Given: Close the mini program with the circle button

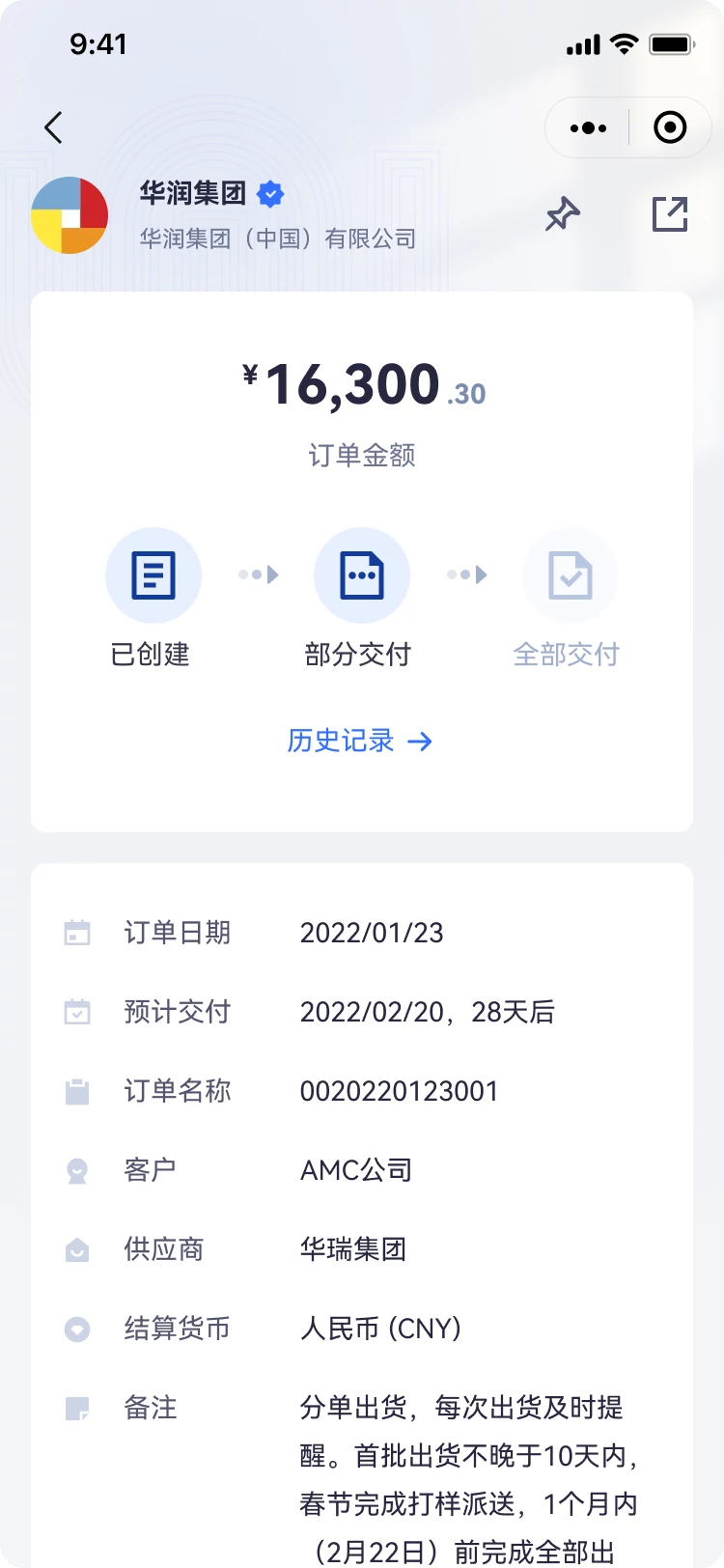Looking at the screenshot, I should click(670, 127).
